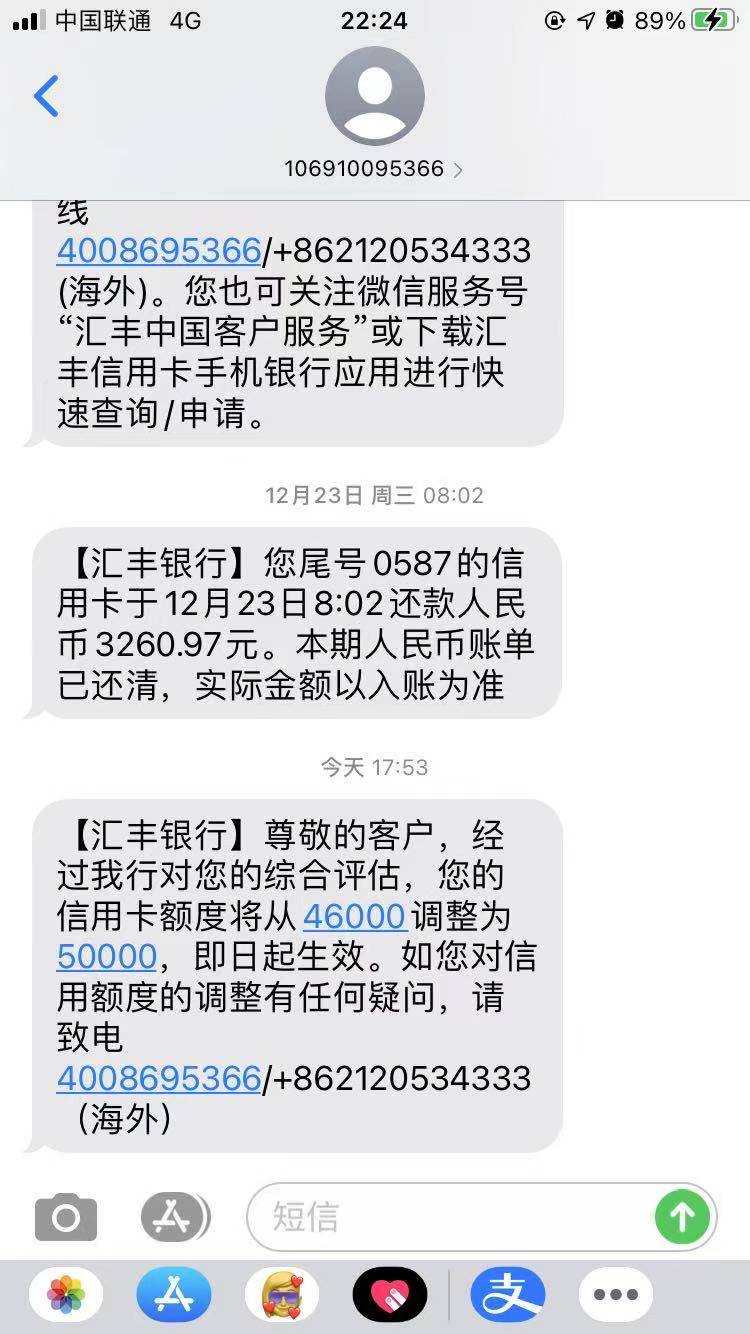The image size is (750, 1334).
Task: Tap the 50000 linked number
Action: pyautogui.click(x=107, y=957)
